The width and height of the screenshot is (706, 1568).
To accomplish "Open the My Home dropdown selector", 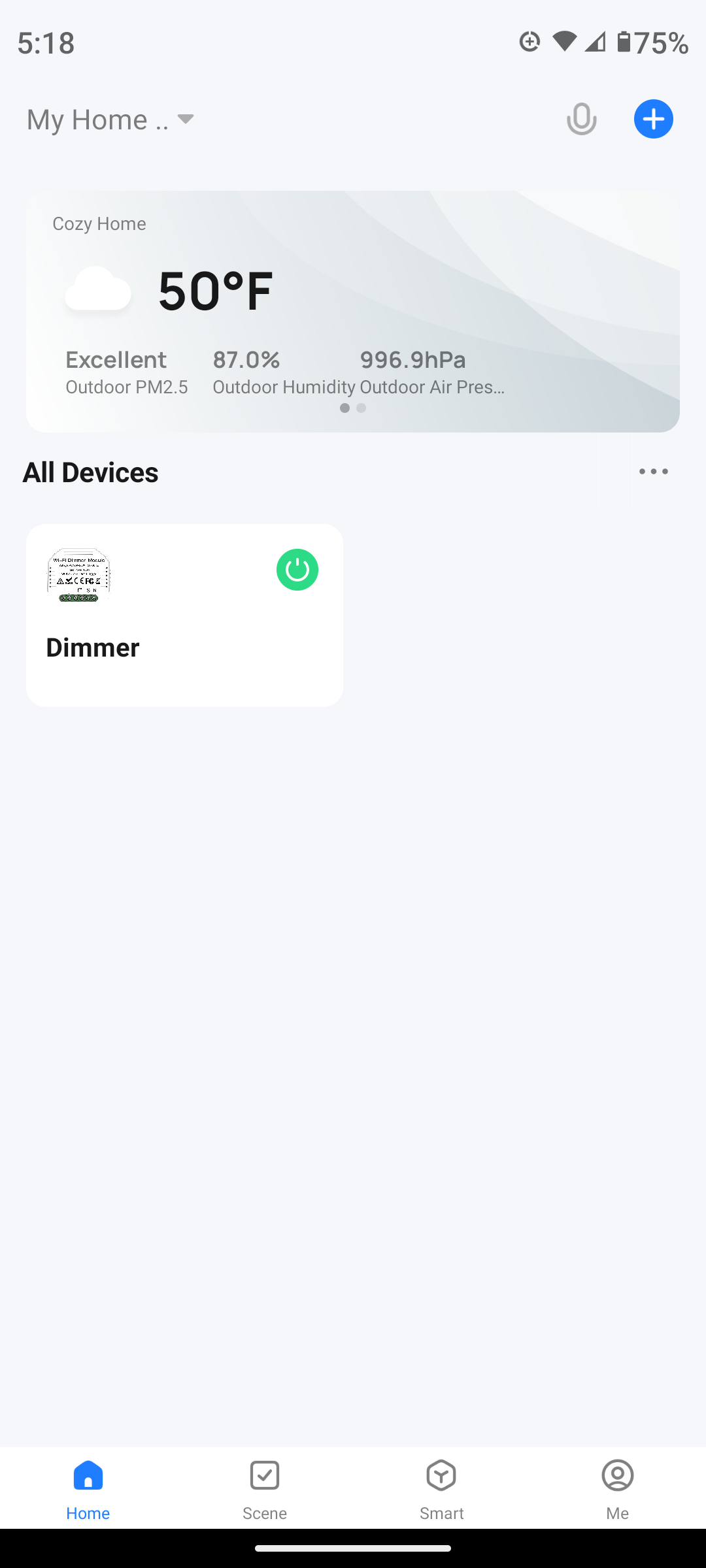I will [111, 120].
